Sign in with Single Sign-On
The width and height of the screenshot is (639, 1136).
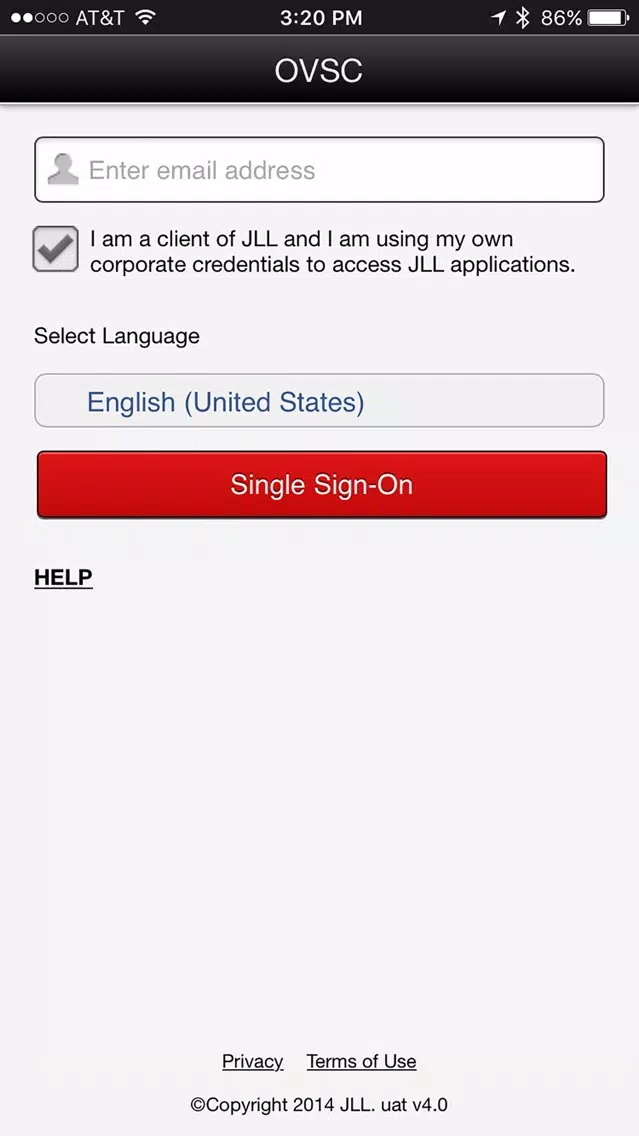pos(322,485)
